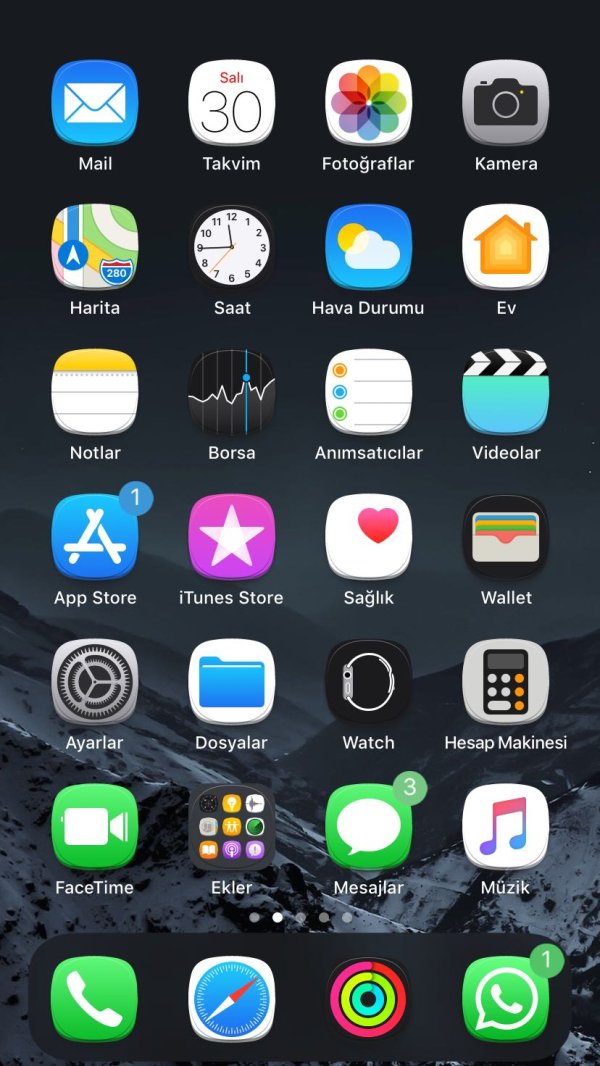Open the Mail app

[x=95, y=103]
